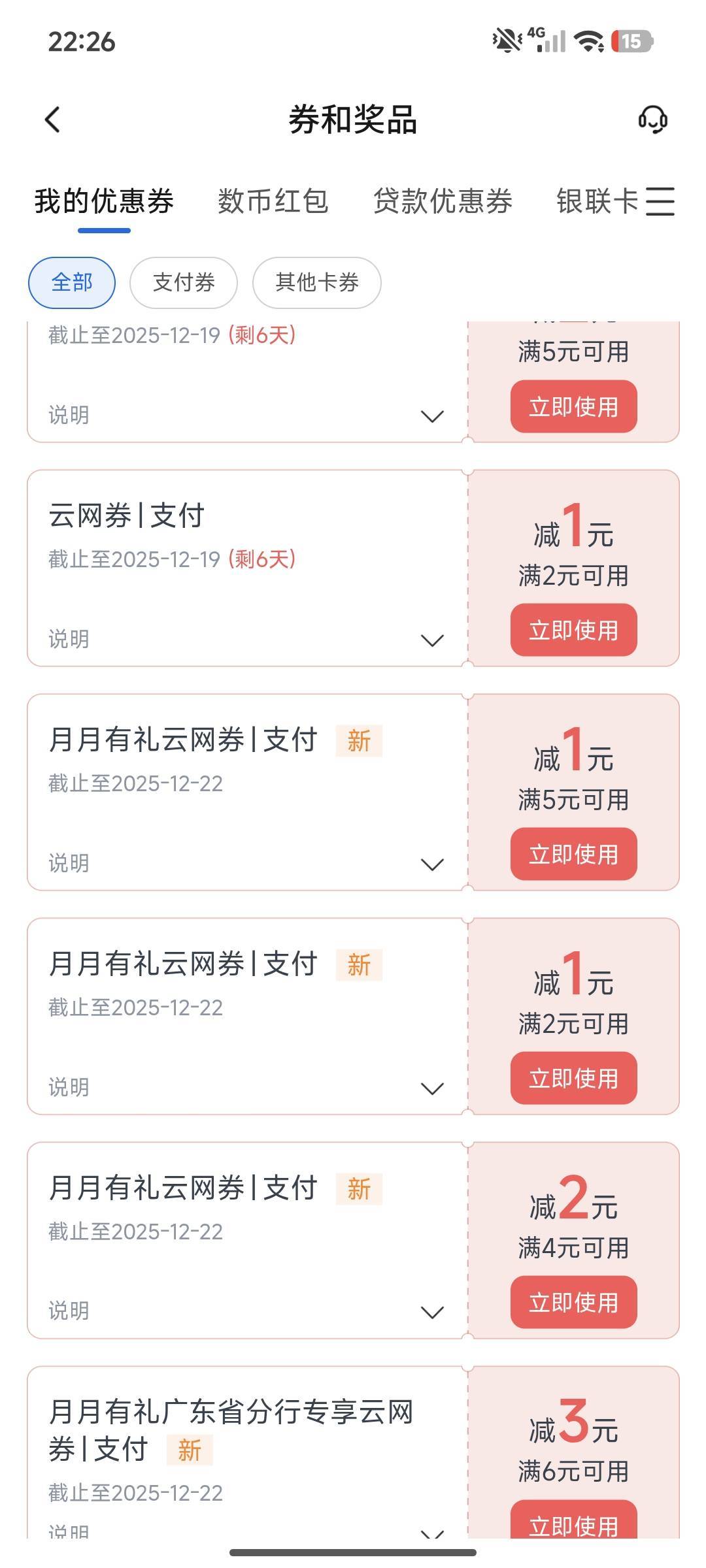Use the 减2元 满4元 coupon now
The height and width of the screenshot is (1568, 706).
(x=573, y=1302)
